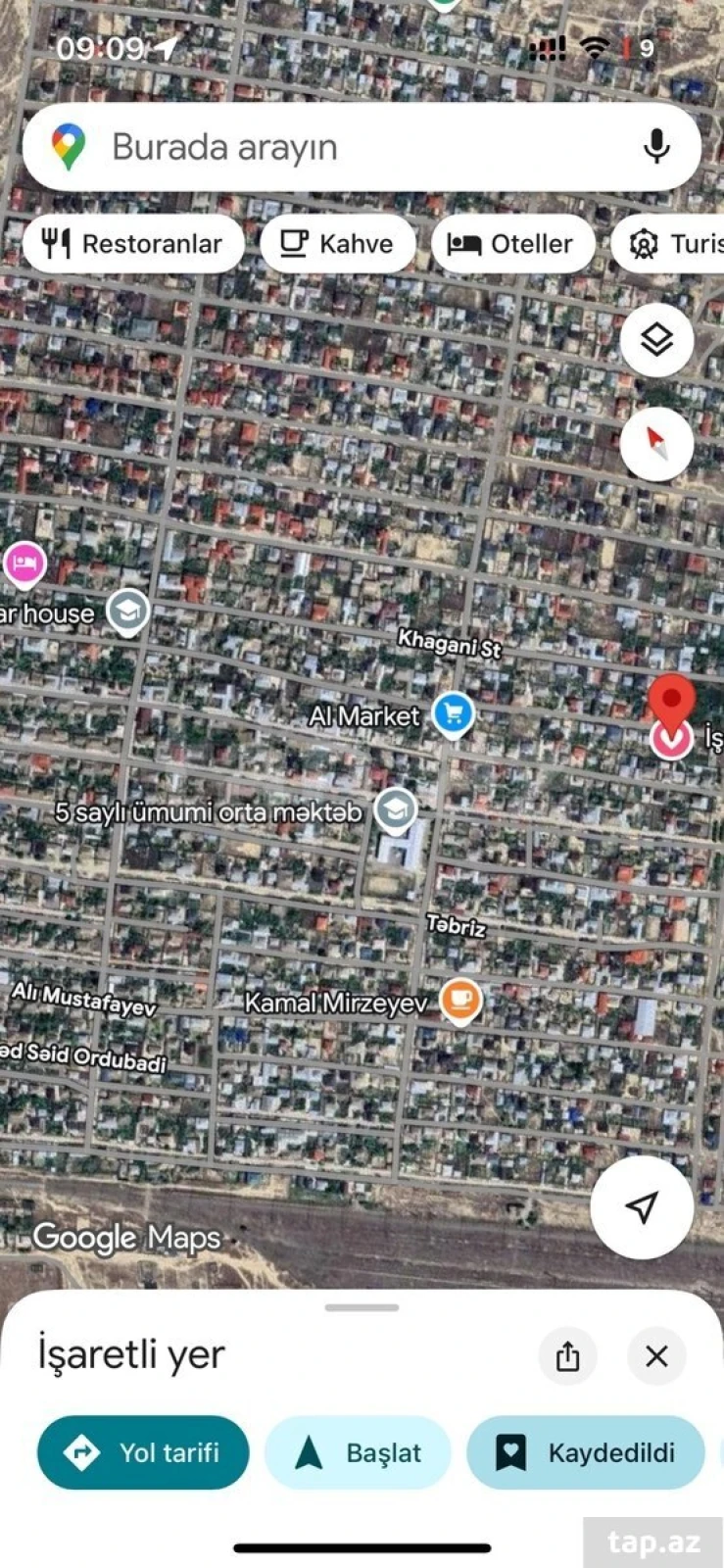Tap the café icon near Kamal Mirzeyev street
The width and height of the screenshot is (724, 1568).
(x=460, y=1000)
